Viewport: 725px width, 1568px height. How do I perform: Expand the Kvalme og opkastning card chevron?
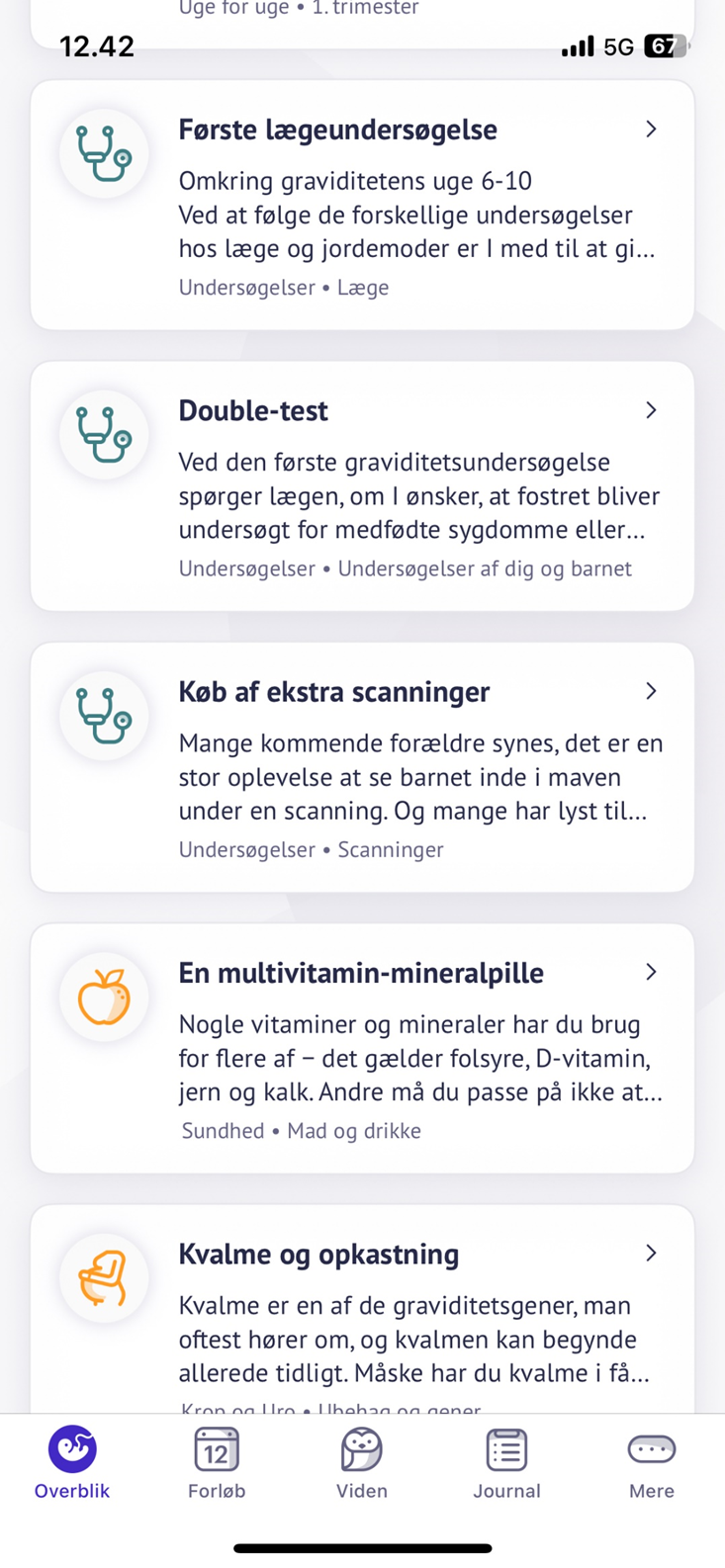click(651, 1253)
